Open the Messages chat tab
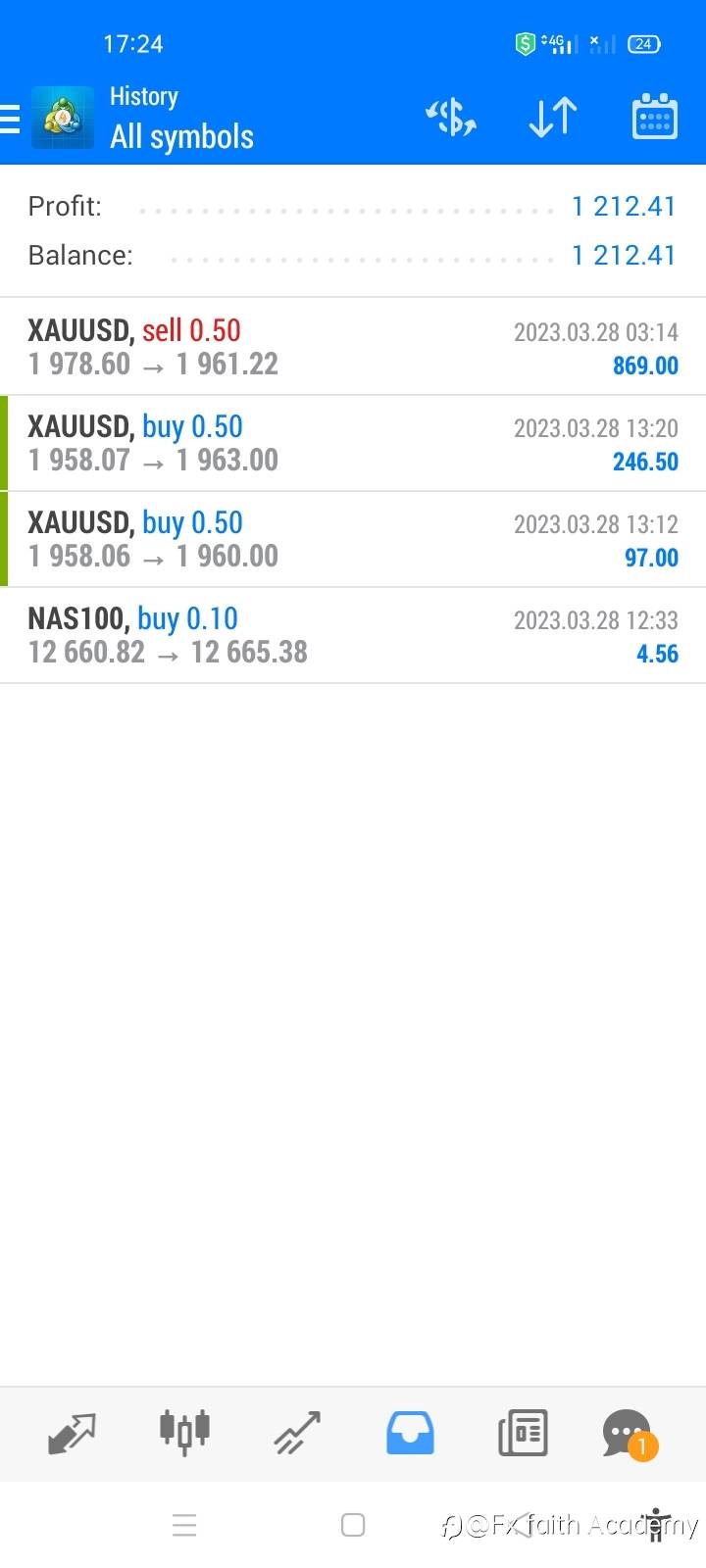This screenshot has height=1568, width=706. pyautogui.click(x=628, y=1433)
